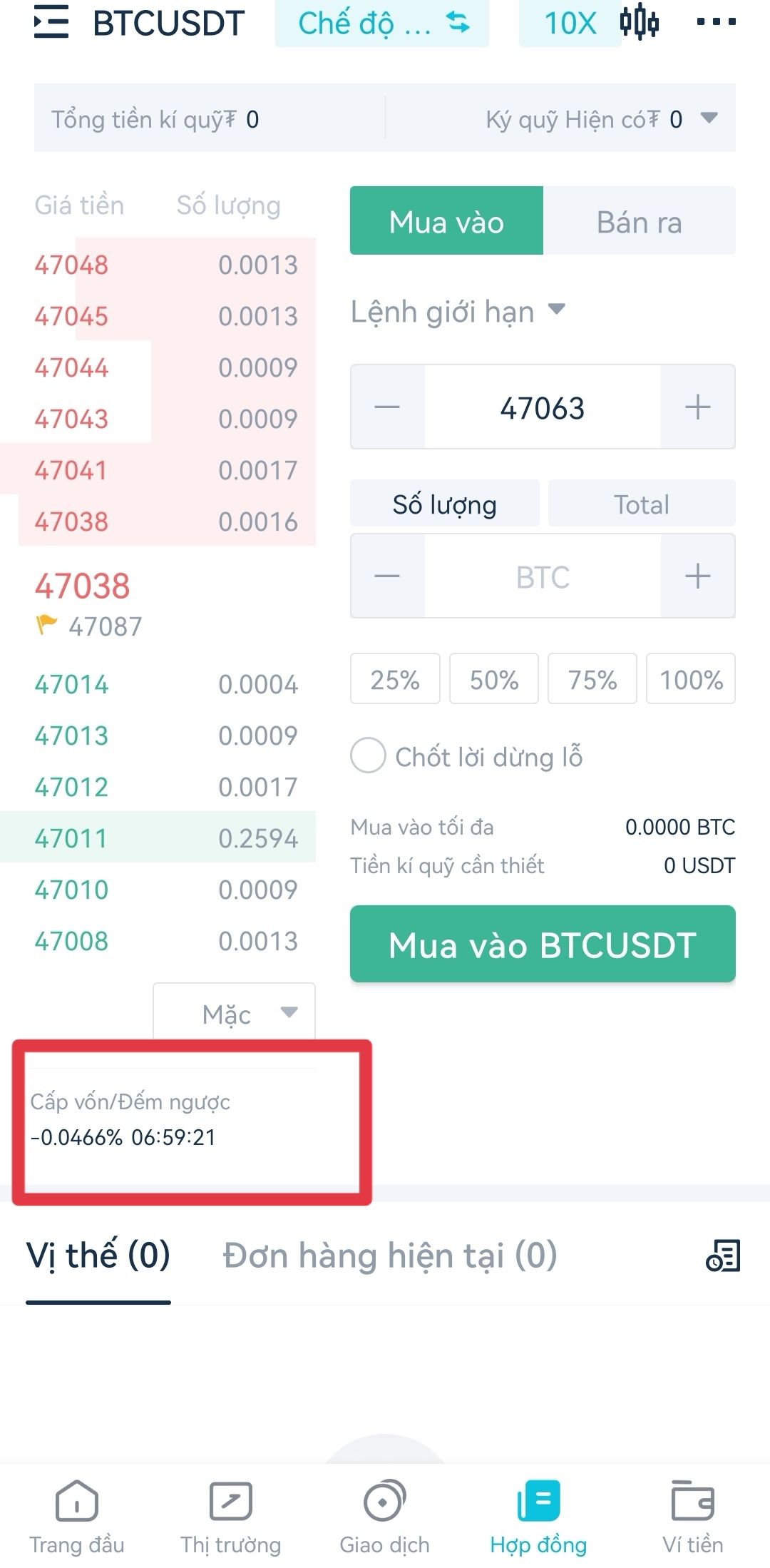The width and height of the screenshot is (770, 1568).
Task: Switch the trading mode (Chế độ)
Action: pos(382,23)
